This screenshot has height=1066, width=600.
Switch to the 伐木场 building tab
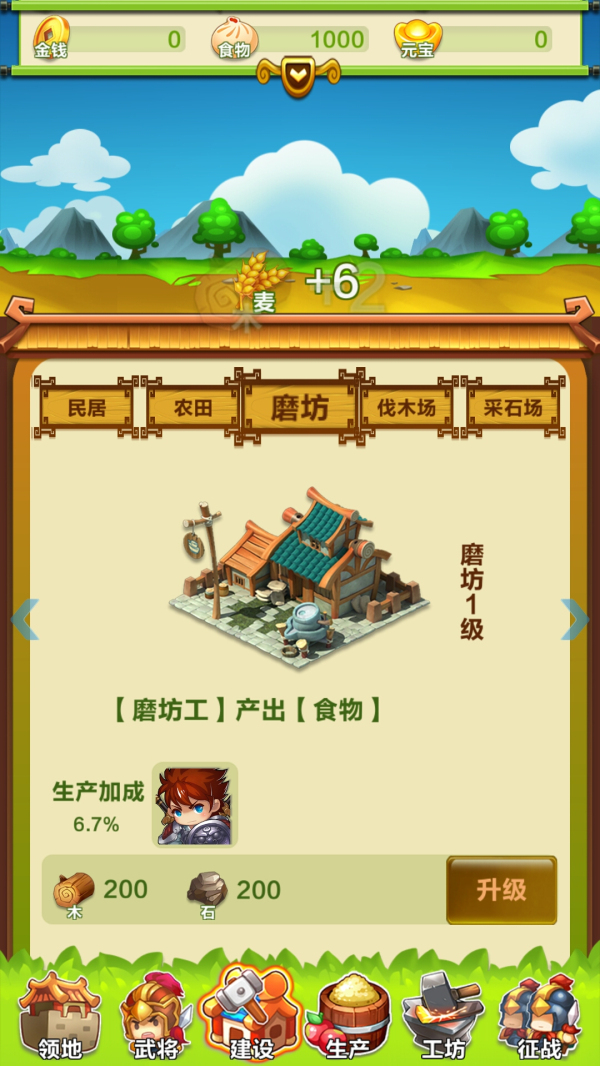click(x=406, y=408)
